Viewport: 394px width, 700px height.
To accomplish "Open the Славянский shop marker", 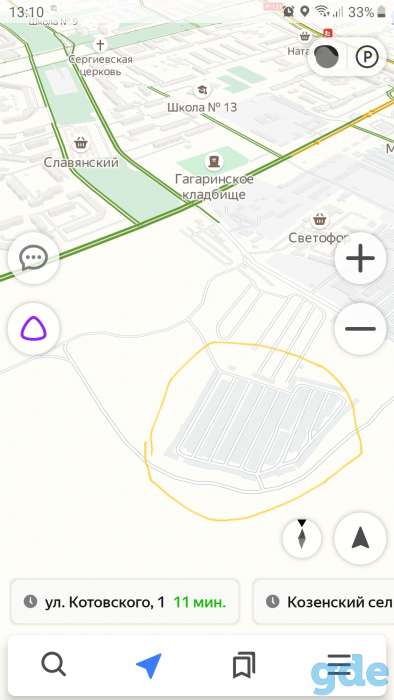I will pos(81,144).
